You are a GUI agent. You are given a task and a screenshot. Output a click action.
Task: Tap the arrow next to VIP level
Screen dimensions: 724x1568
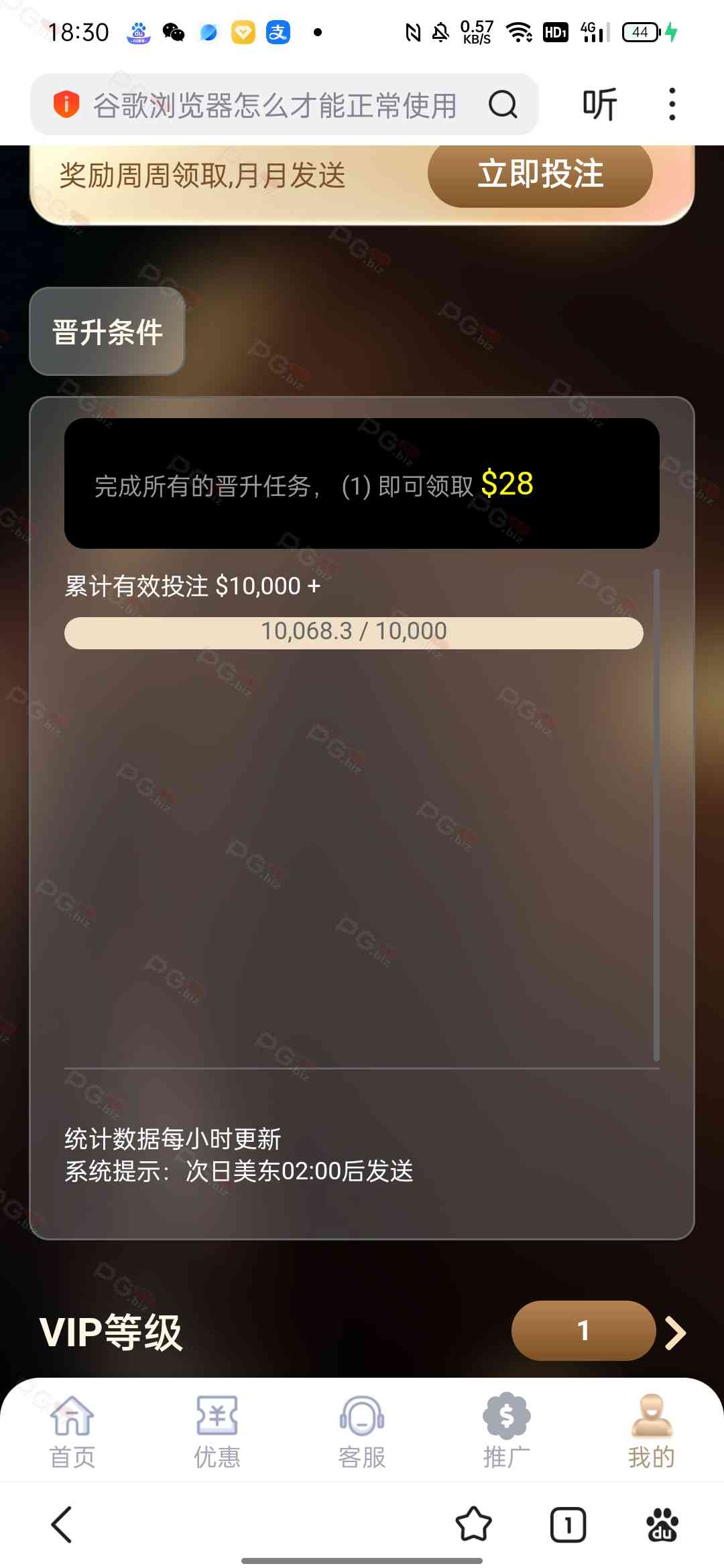click(676, 1332)
